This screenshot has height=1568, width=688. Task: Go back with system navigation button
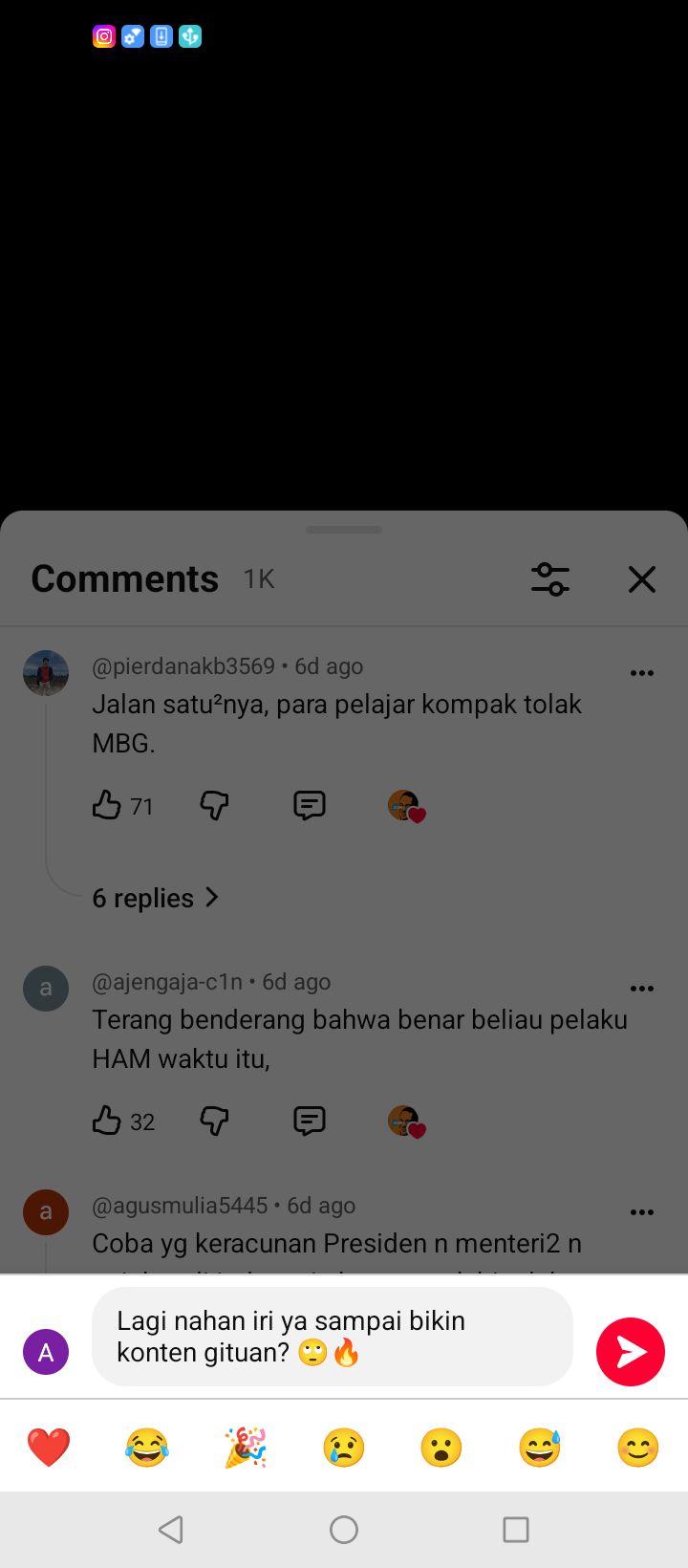[x=171, y=1530]
